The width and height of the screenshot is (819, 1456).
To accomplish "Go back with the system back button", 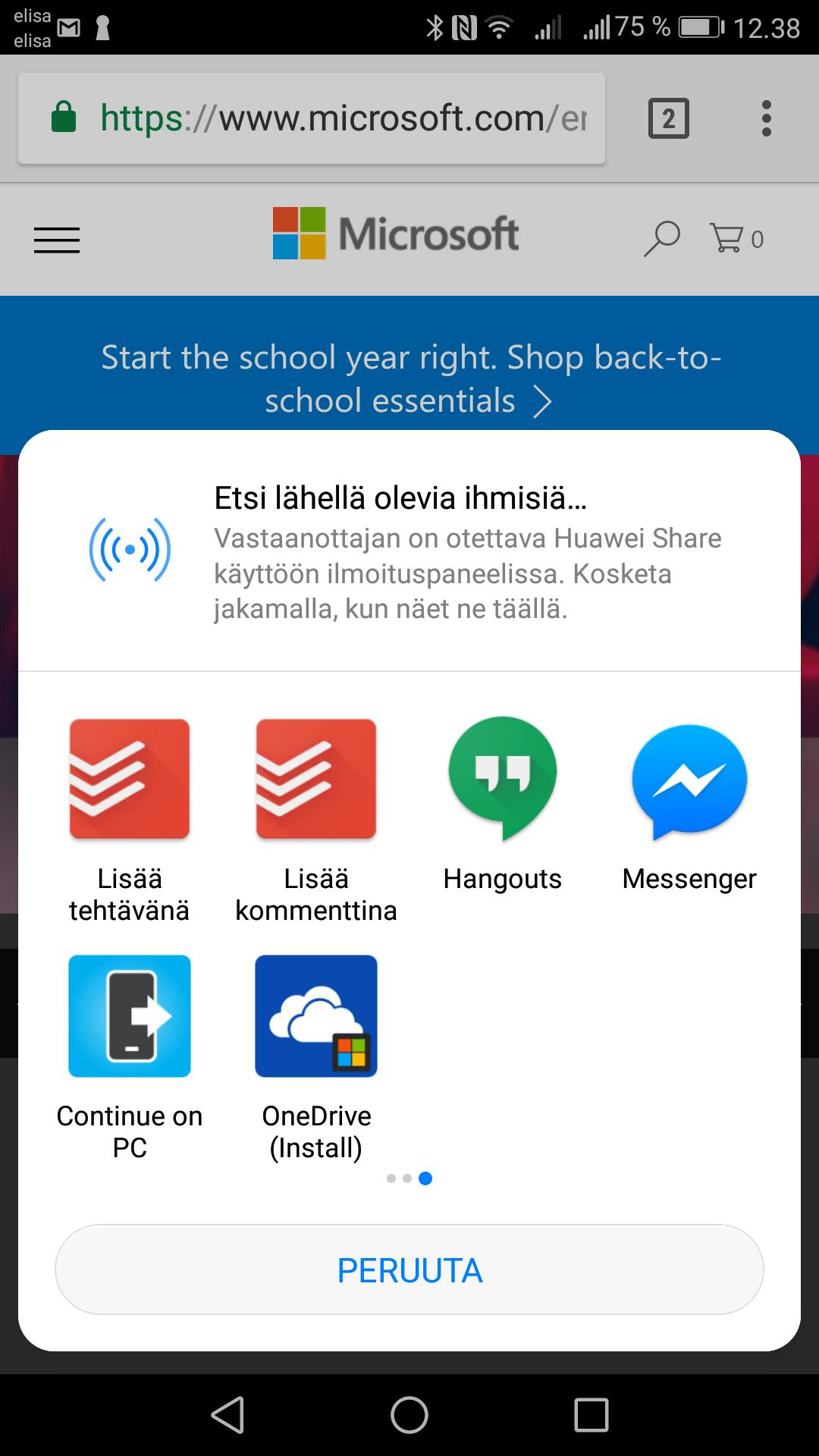I will (227, 1415).
